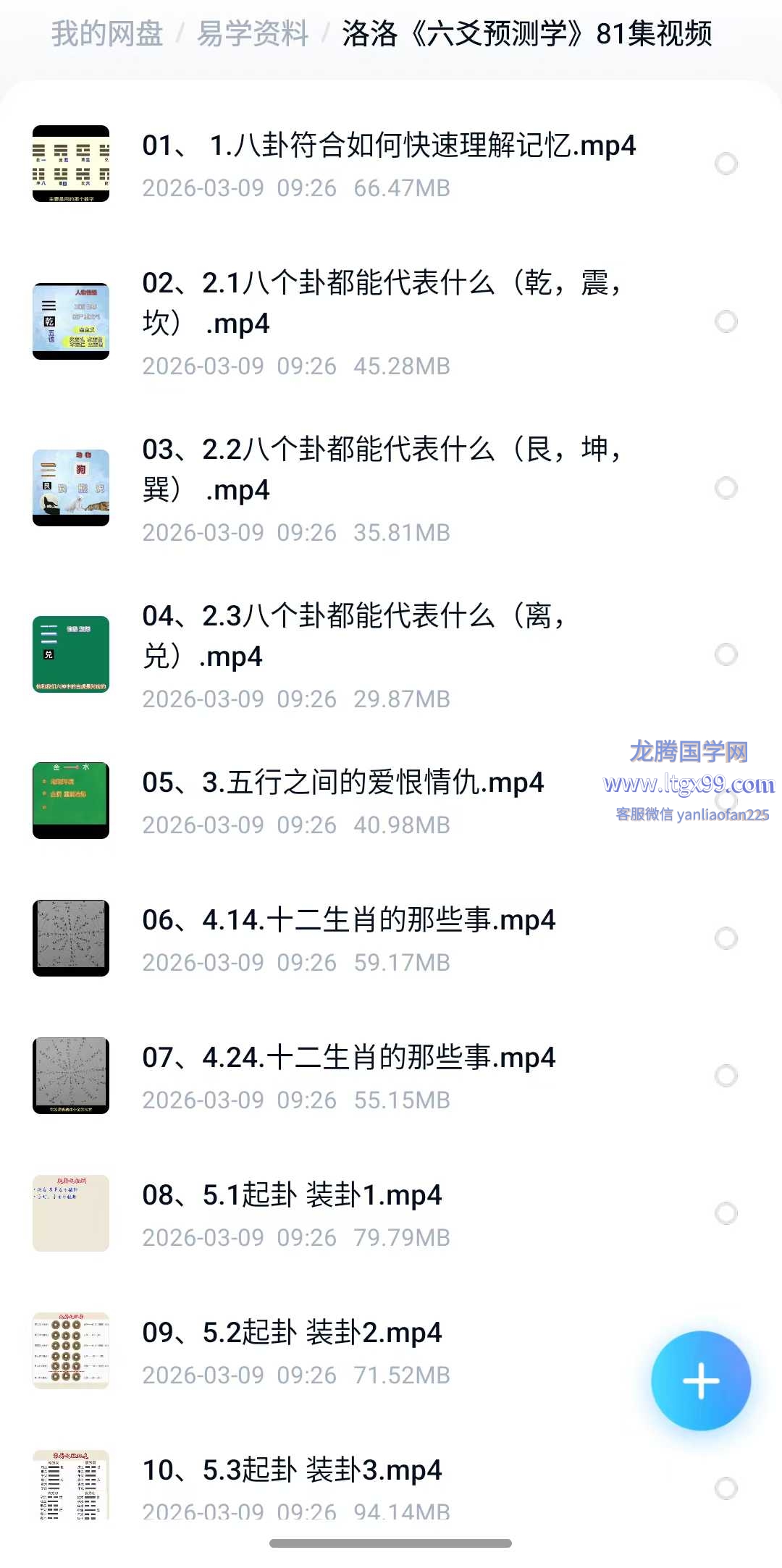Open video 05、3.五行之间的爱恨情仇.mp4
The height and width of the screenshot is (1568, 782).
click(342, 783)
